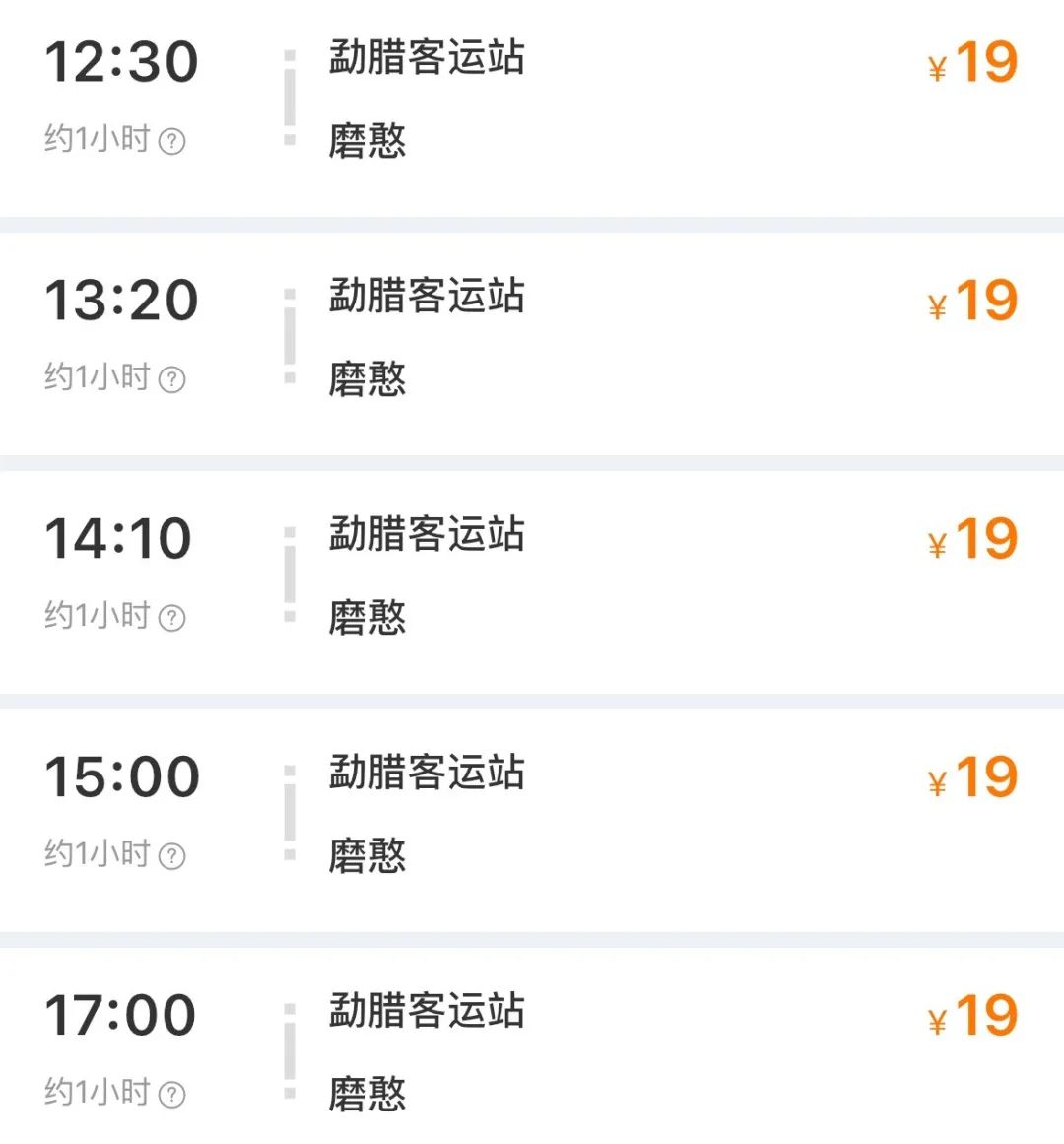
Task: Click the route line indicator on the 12:30 trip
Action: tap(288, 97)
